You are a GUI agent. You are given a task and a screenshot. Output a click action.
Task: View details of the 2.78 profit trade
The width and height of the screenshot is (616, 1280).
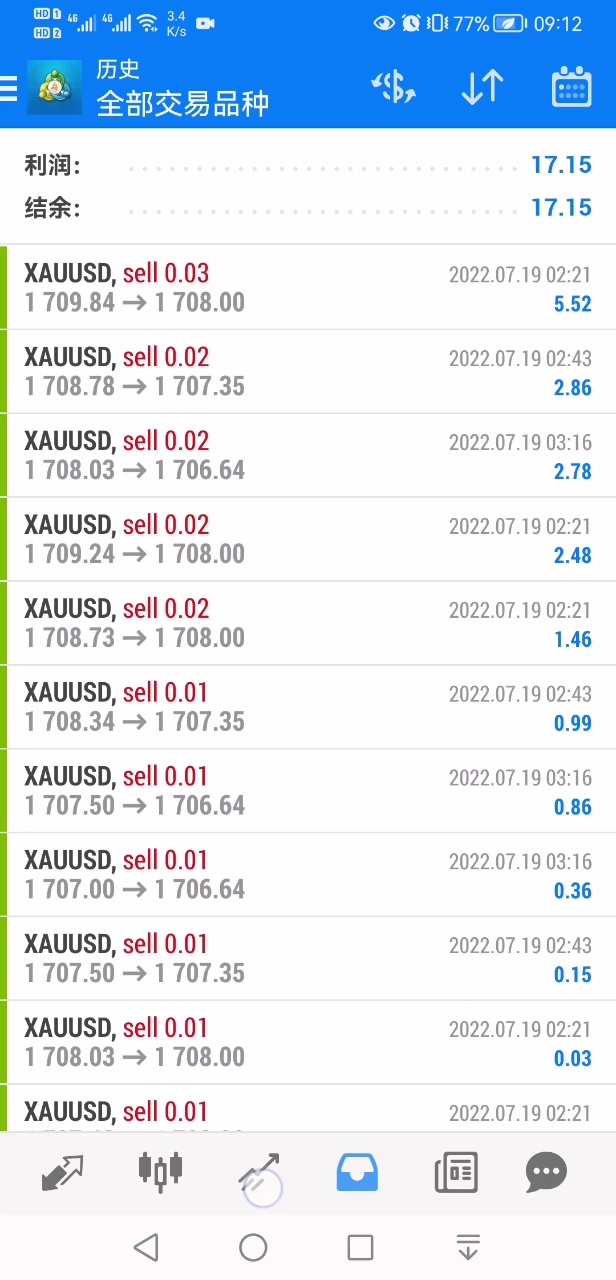pos(308,456)
